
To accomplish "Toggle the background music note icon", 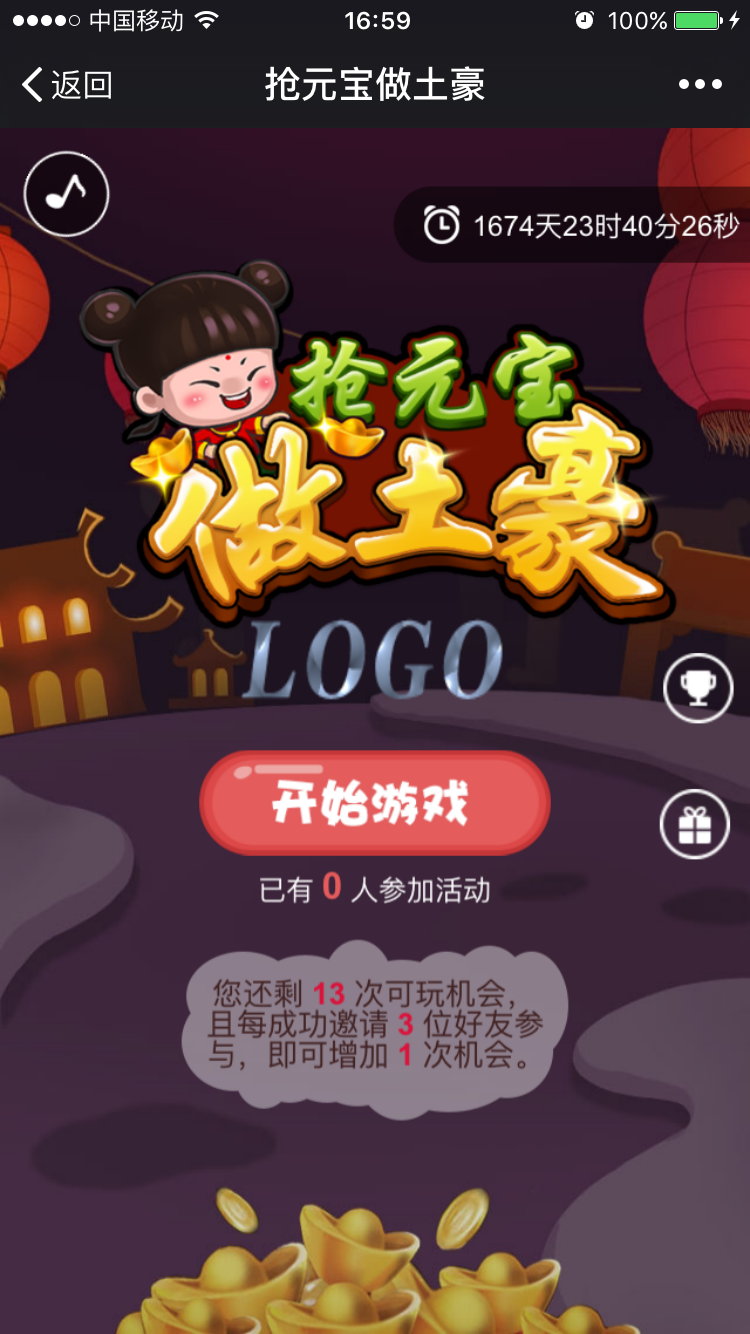I will click(66, 193).
